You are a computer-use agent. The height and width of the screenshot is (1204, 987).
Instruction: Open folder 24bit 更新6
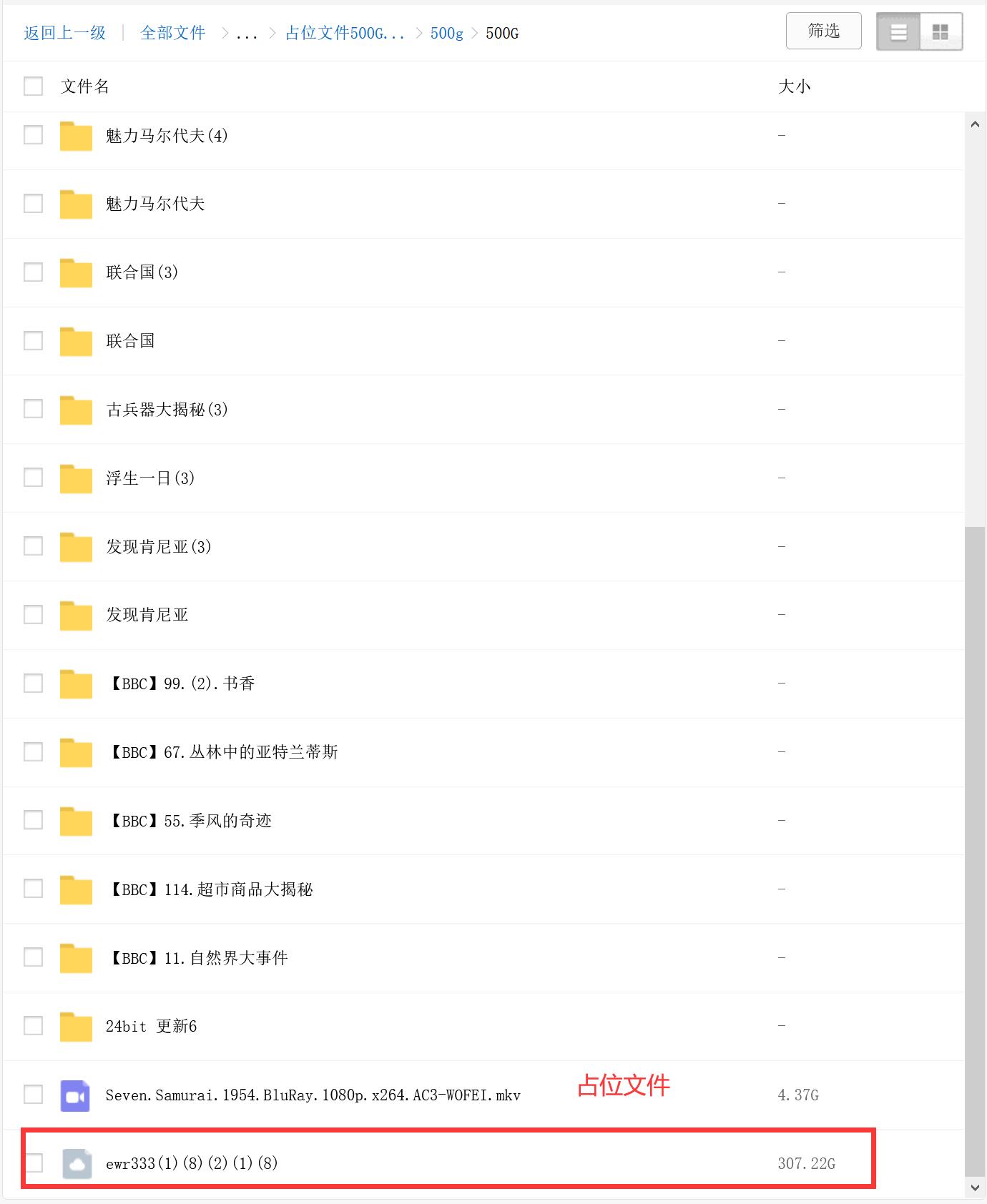(x=151, y=1027)
